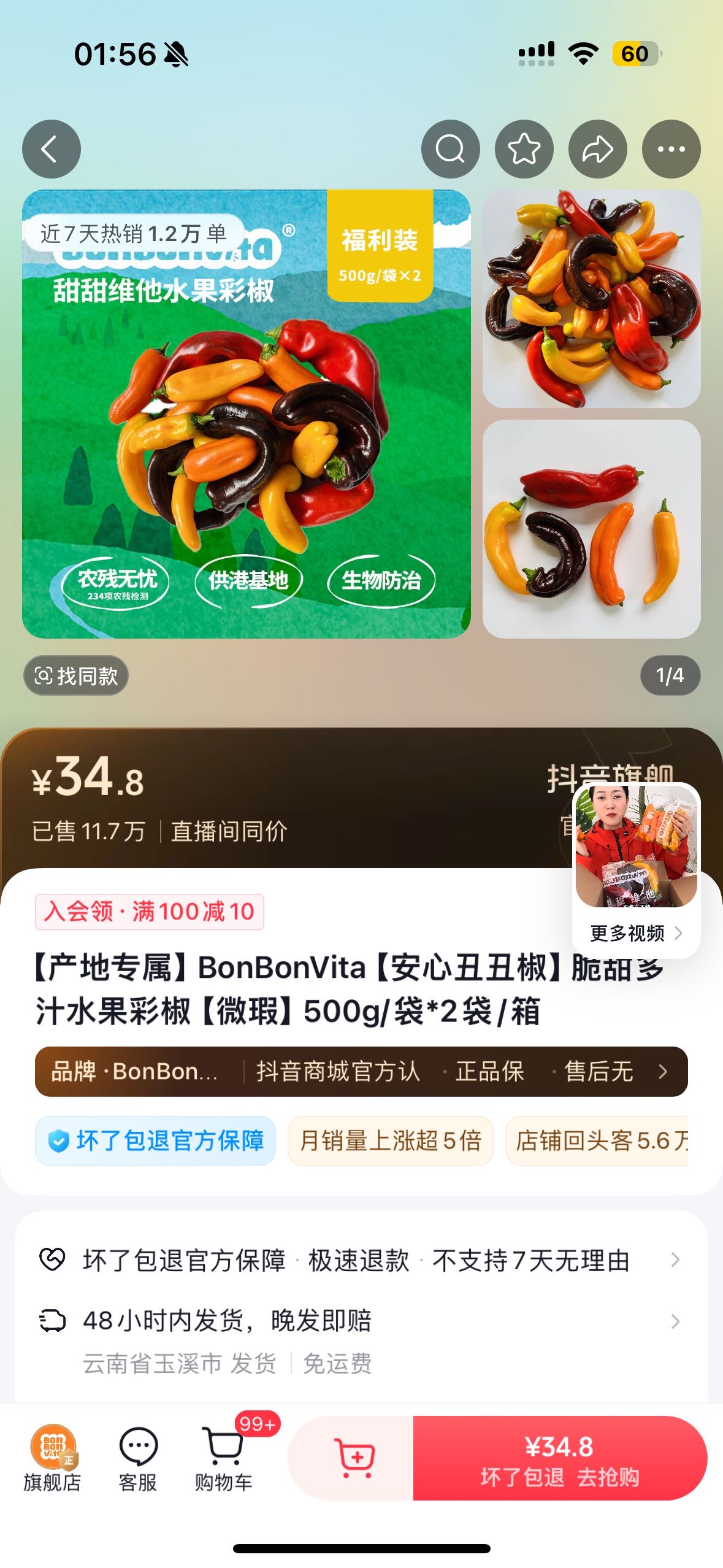Contact 客服 customer service
The width and height of the screenshot is (723, 1568).
138,1459
